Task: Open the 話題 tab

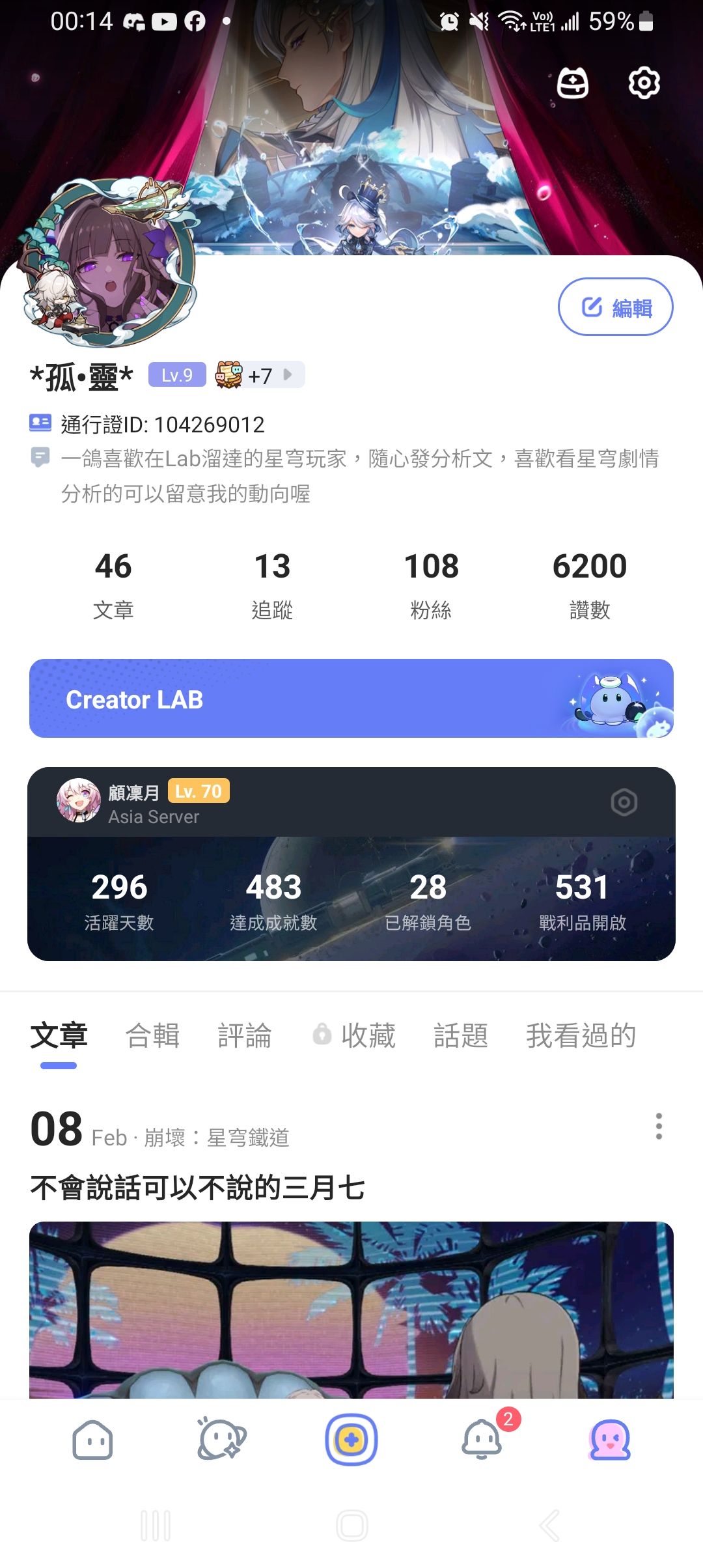Action: click(462, 1035)
